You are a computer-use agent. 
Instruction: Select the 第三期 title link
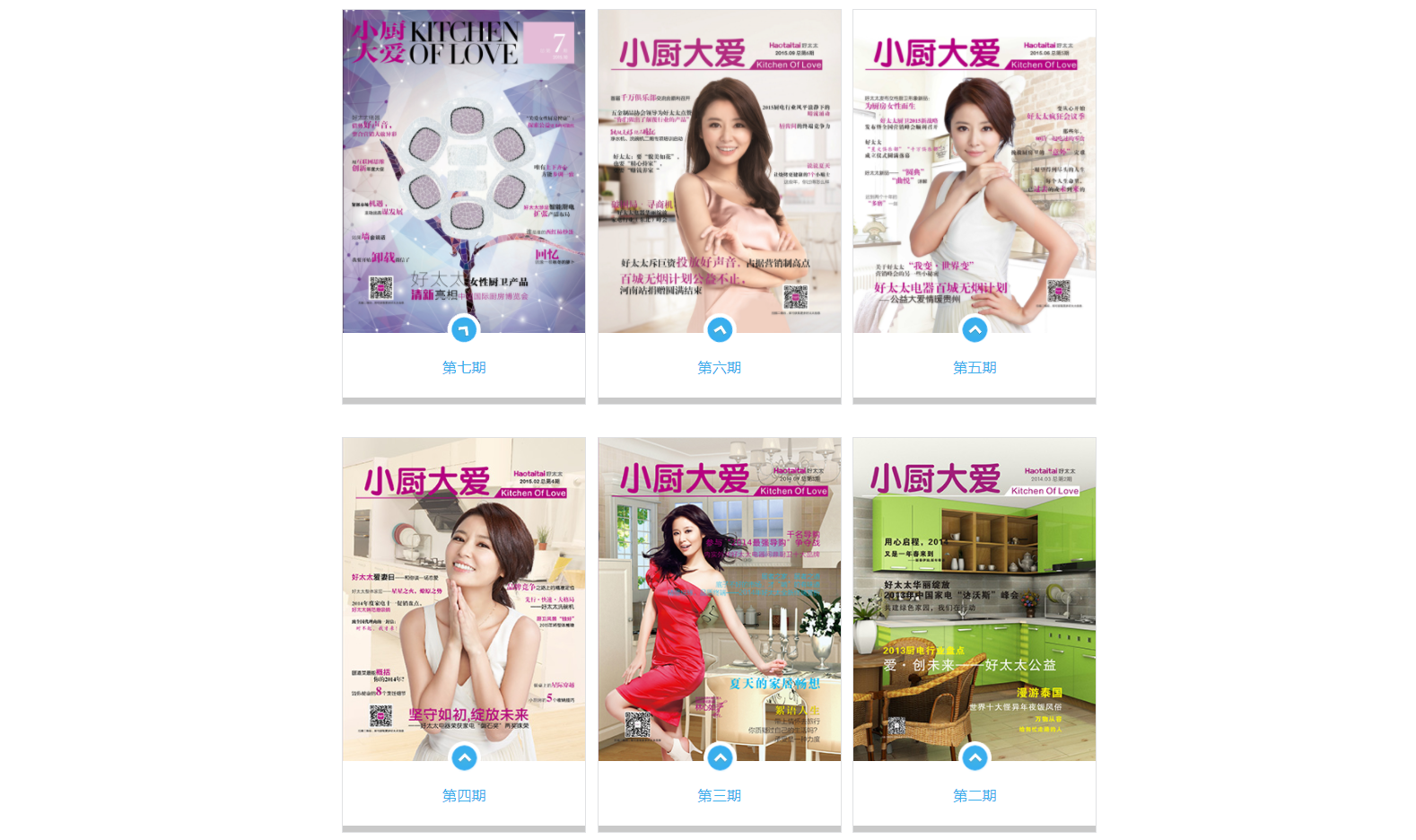[x=720, y=795]
